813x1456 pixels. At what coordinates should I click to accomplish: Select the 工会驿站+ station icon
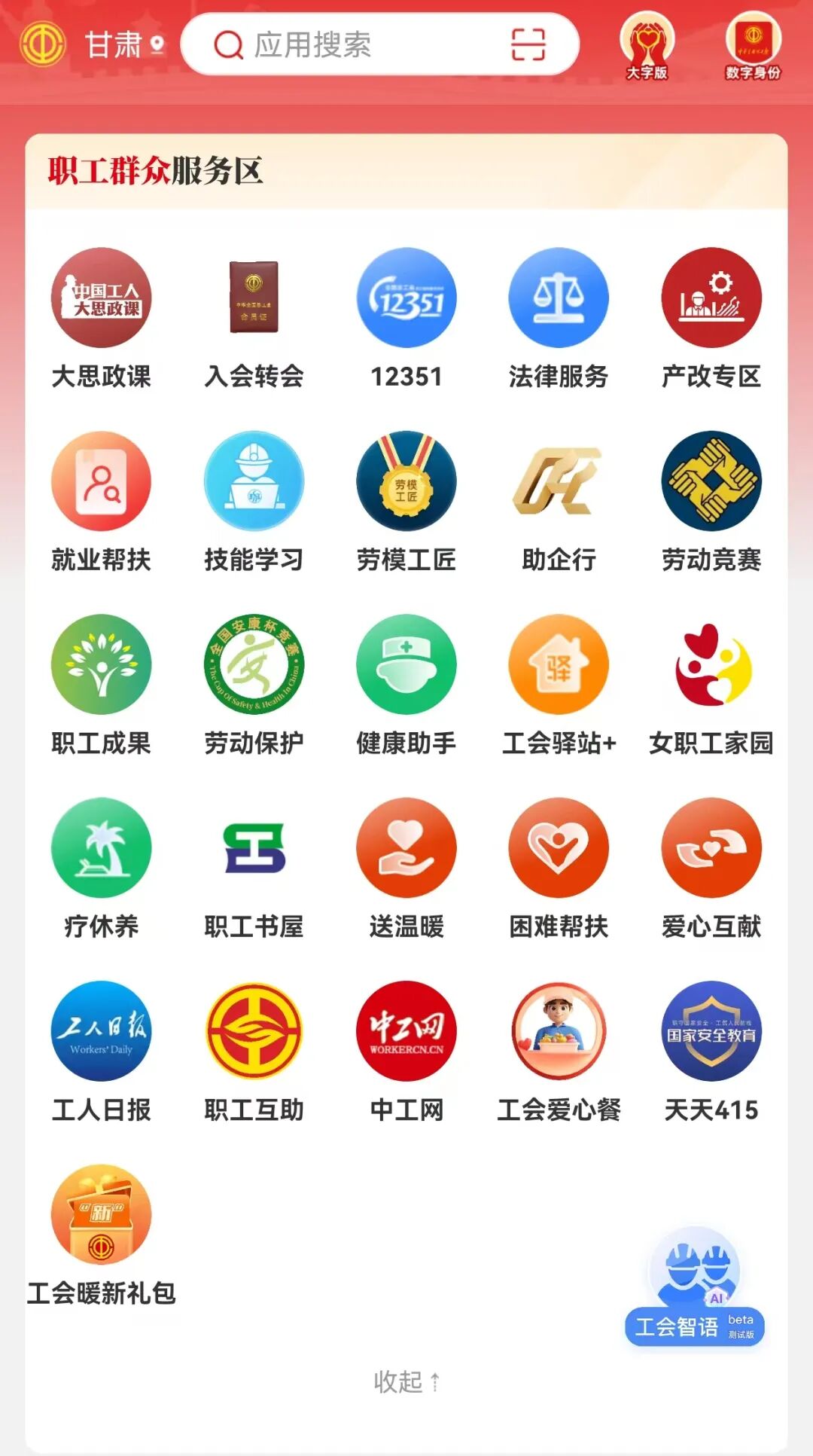tap(558, 664)
